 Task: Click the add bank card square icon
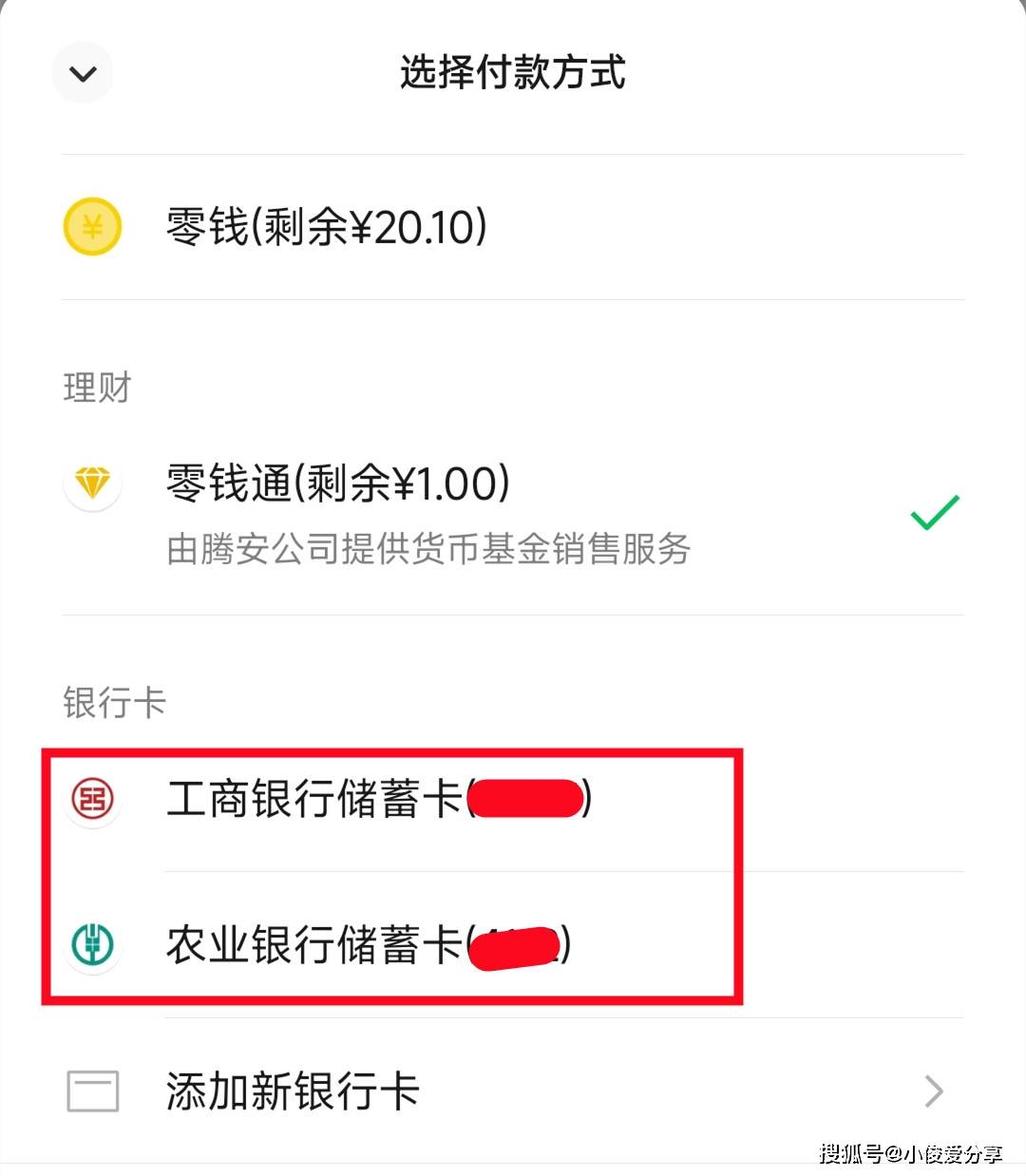pyautogui.click(x=92, y=1091)
